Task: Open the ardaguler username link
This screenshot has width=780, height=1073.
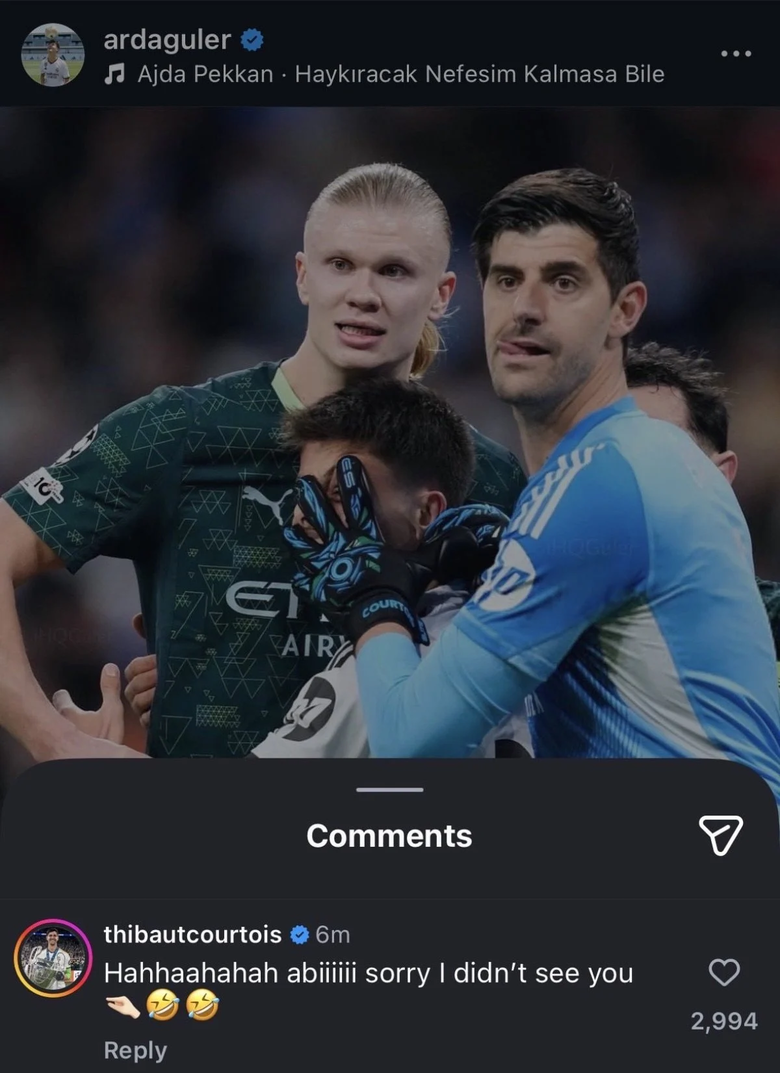Action: pyautogui.click(x=167, y=40)
